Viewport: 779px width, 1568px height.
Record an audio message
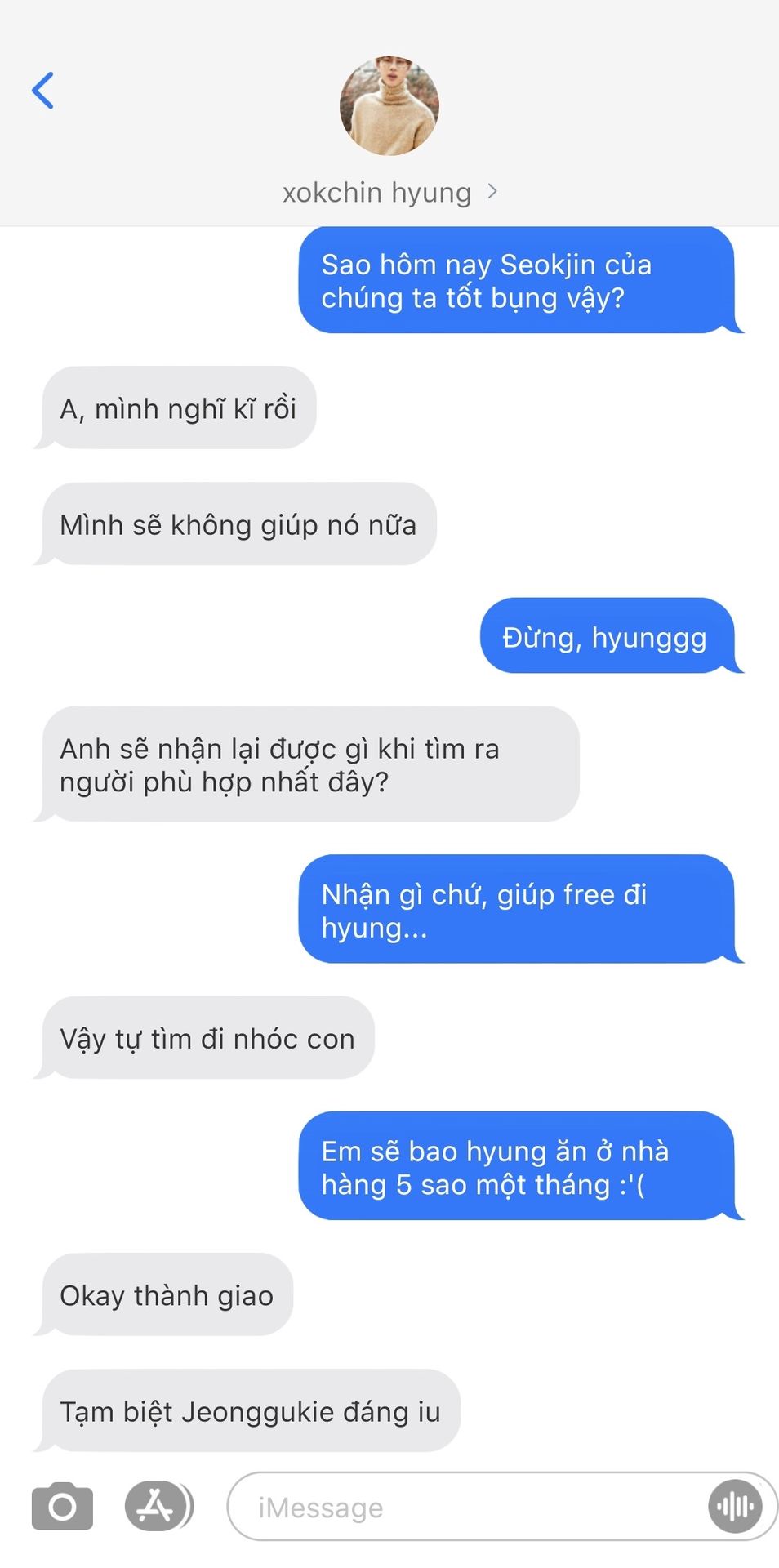pyautogui.click(x=735, y=1506)
